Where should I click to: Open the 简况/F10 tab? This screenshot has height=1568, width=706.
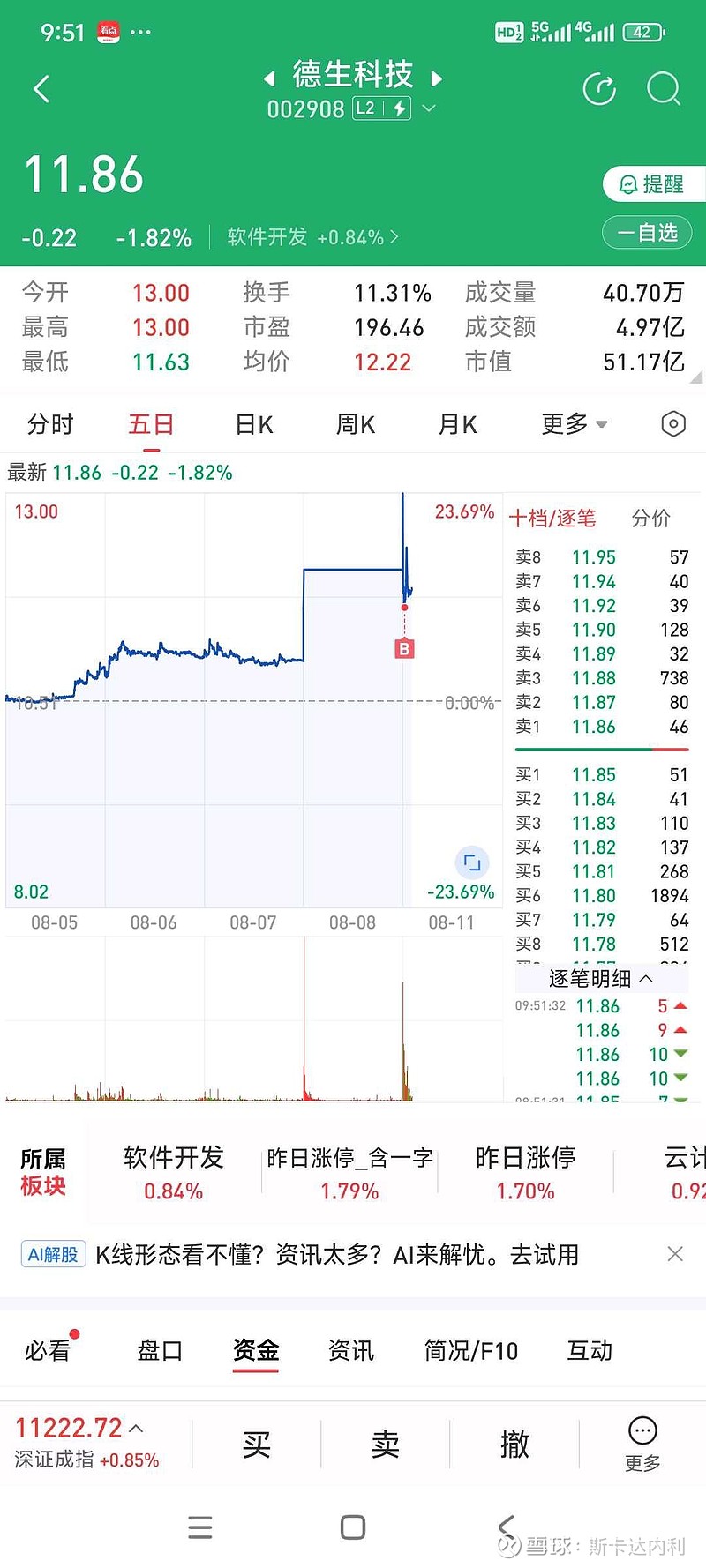coord(471,1350)
